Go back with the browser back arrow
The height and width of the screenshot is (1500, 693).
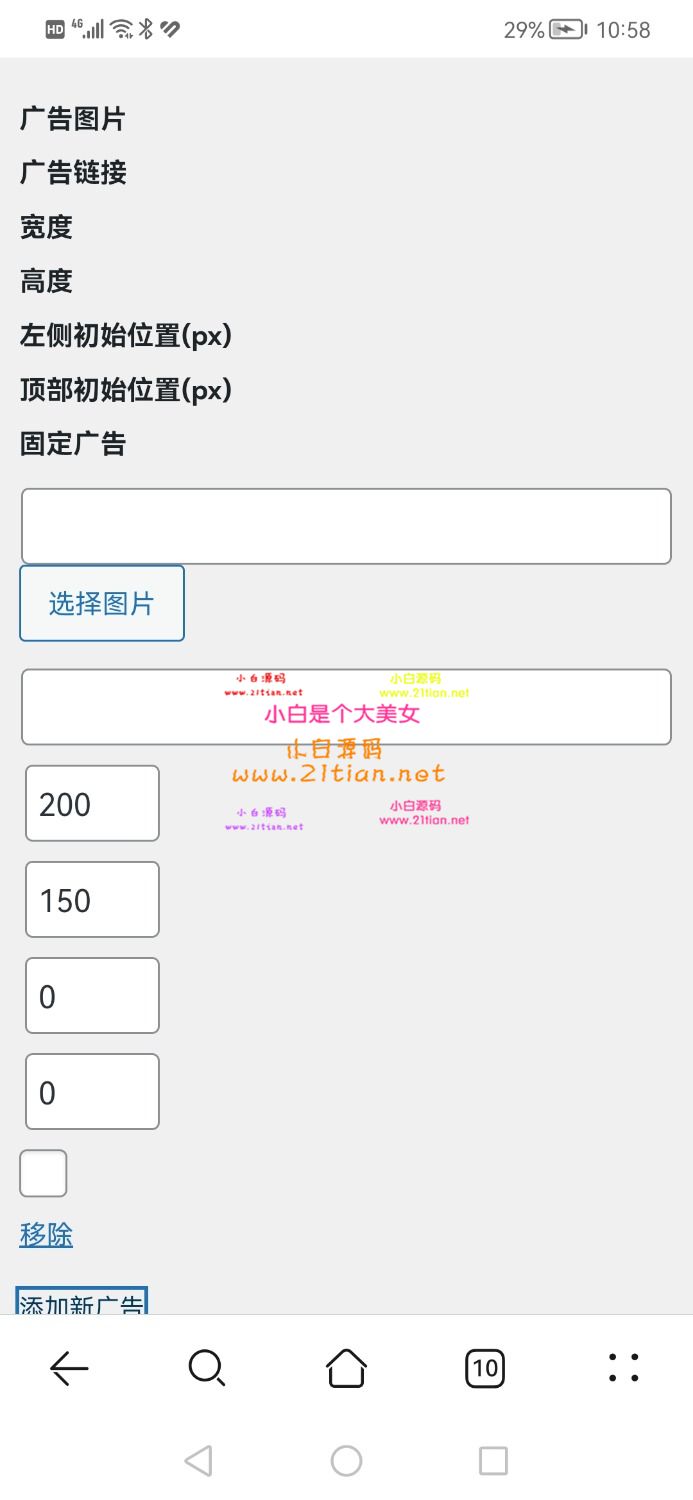(x=69, y=1368)
